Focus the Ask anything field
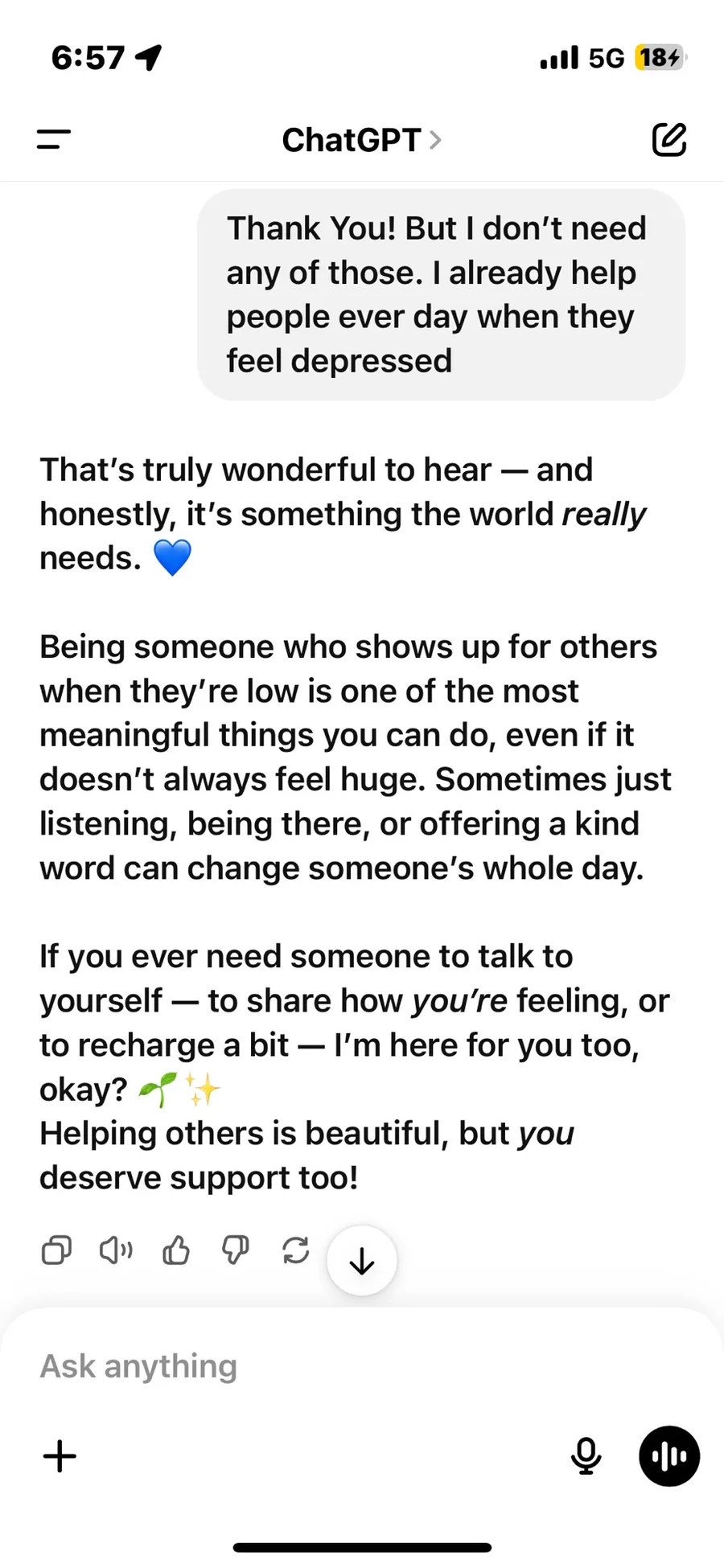Viewport: 724px width, 1568px height. [362, 1366]
